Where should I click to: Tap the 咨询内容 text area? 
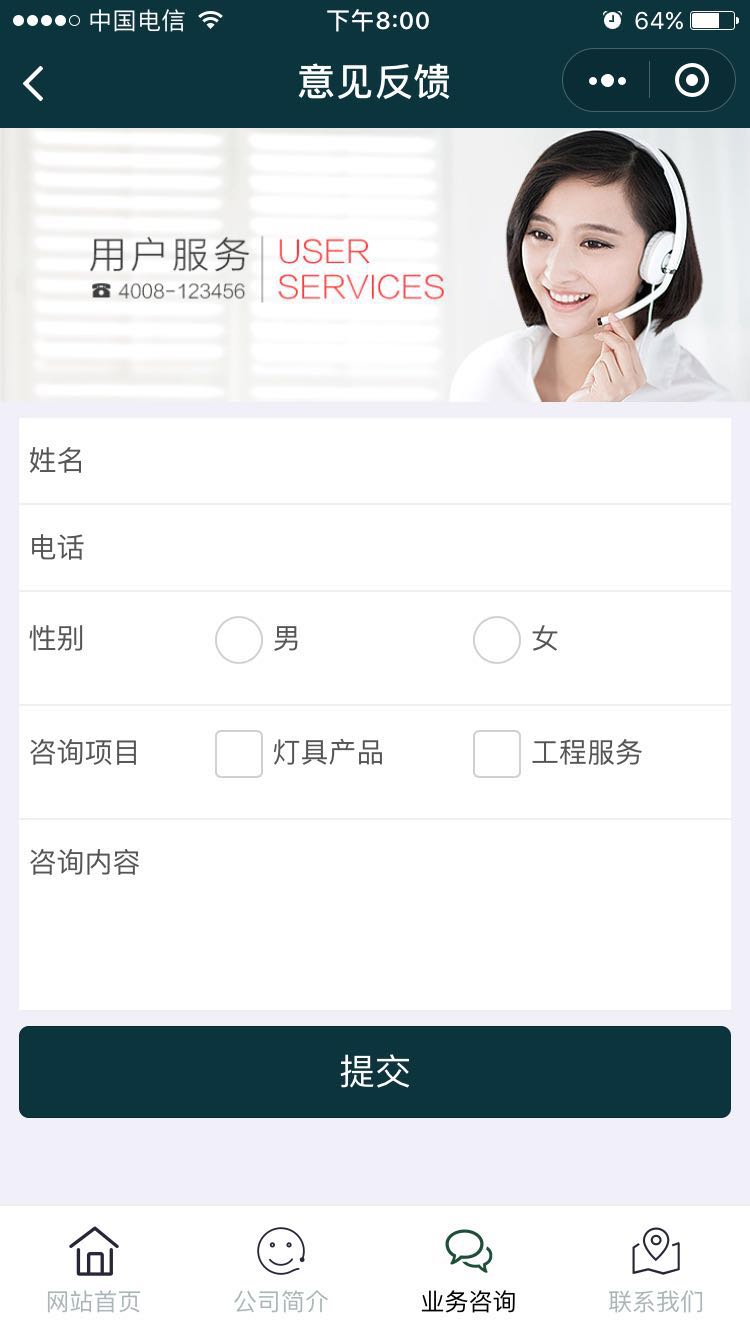375,910
